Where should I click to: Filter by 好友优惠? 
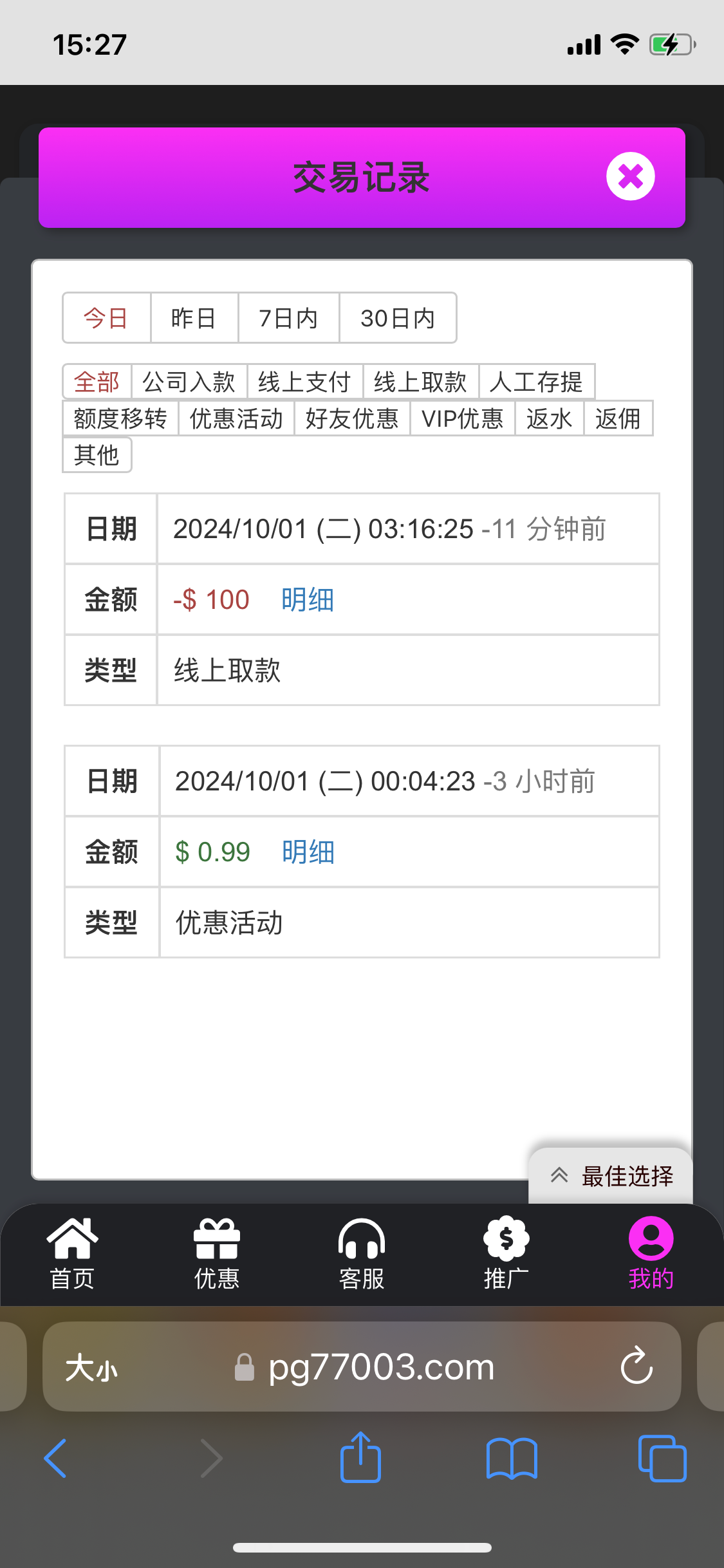[x=352, y=418]
